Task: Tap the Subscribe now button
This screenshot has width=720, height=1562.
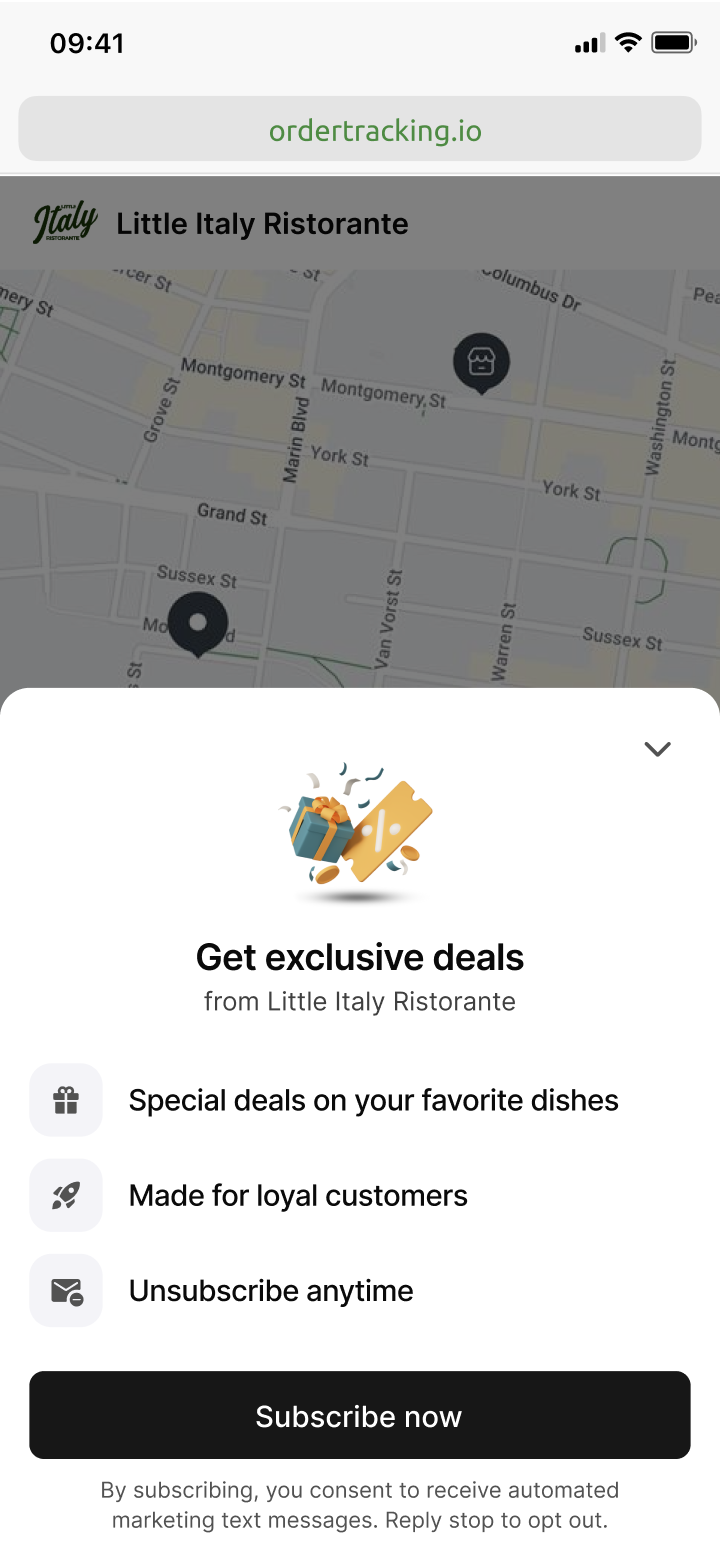Action: click(x=360, y=1415)
